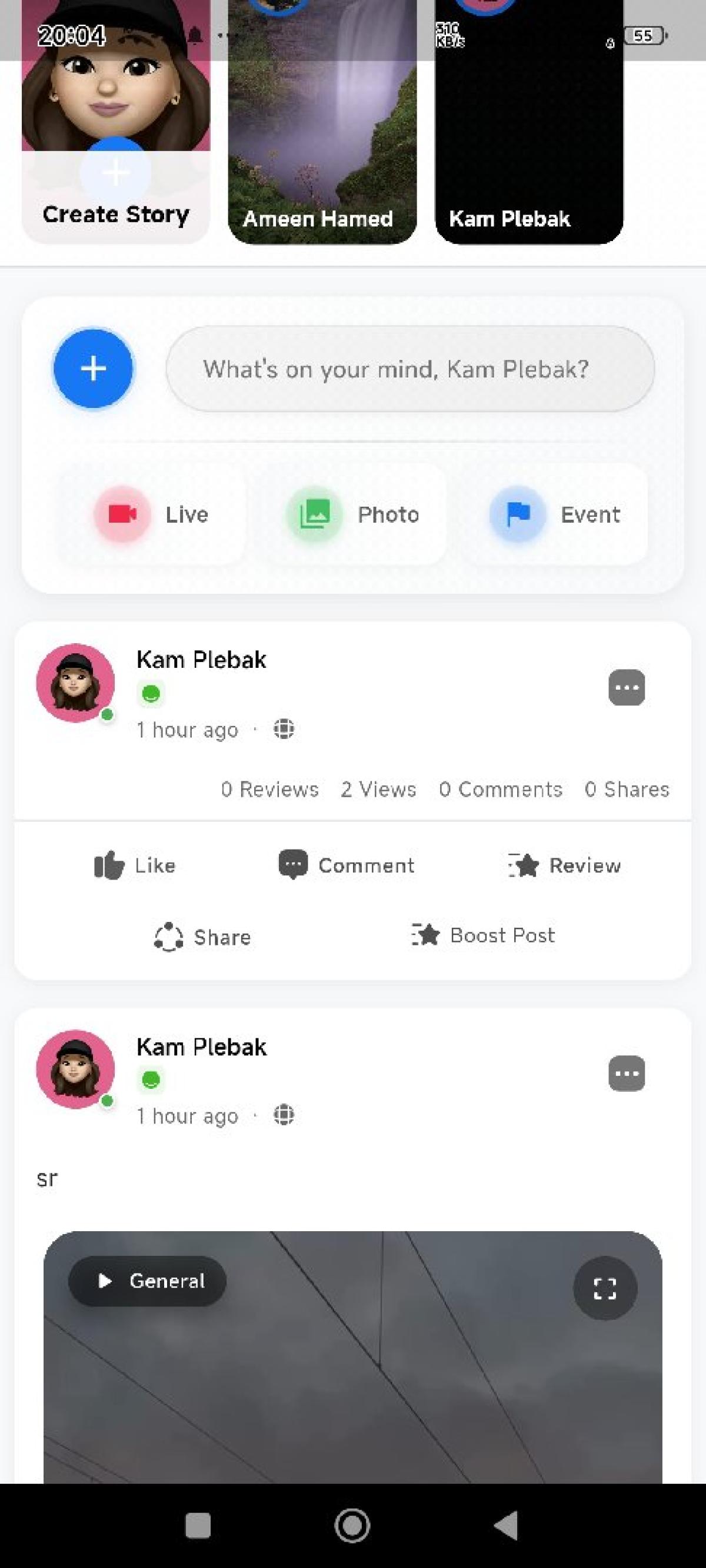Expand the video to fullscreen
Image resolution: width=706 pixels, height=1568 pixels.
pos(605,1288)
